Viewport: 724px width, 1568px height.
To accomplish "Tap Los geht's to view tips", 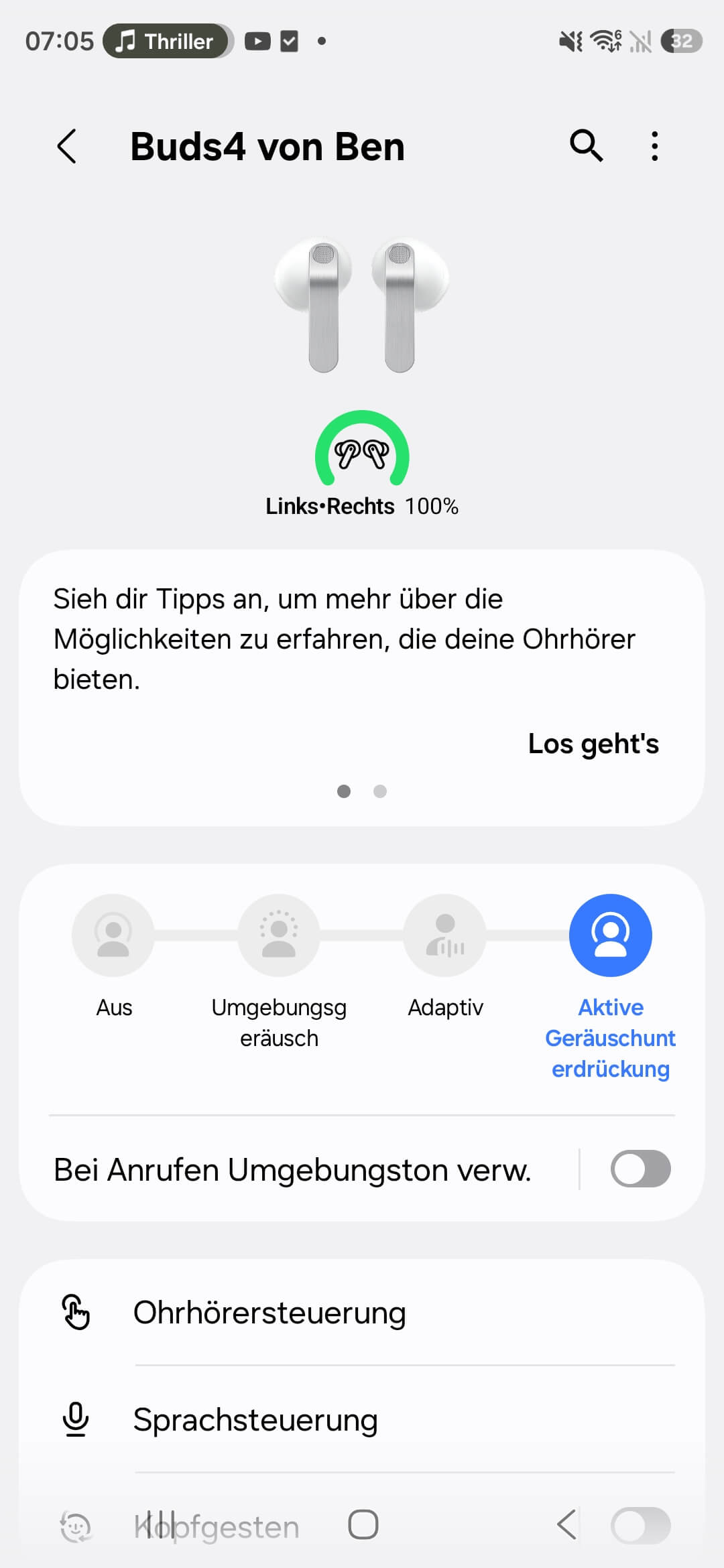I will [593, 744].
